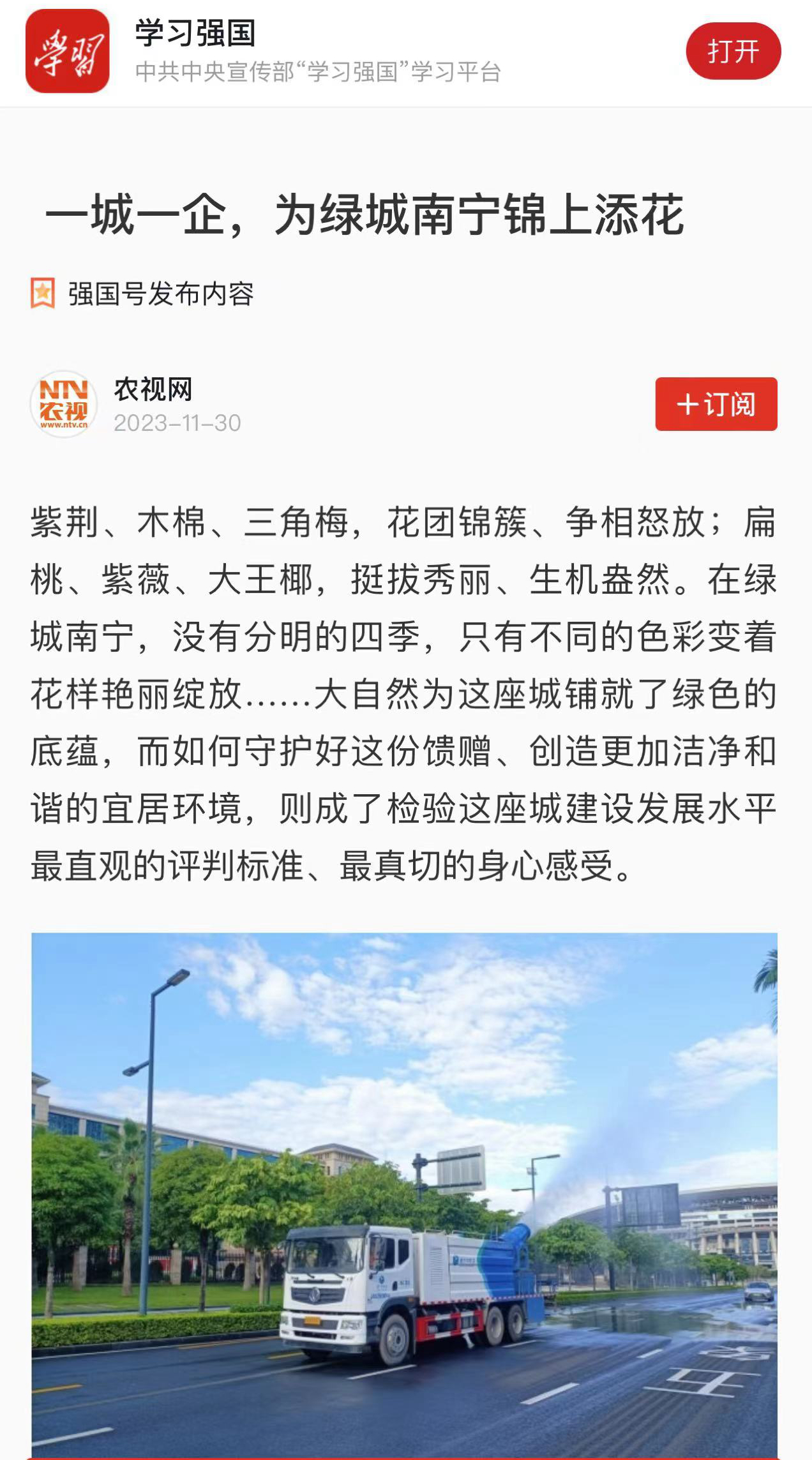The height and width of the screenshot is (1460, 812).
Task: Tap the red 打开 button
Action: [x=733, y=51]
